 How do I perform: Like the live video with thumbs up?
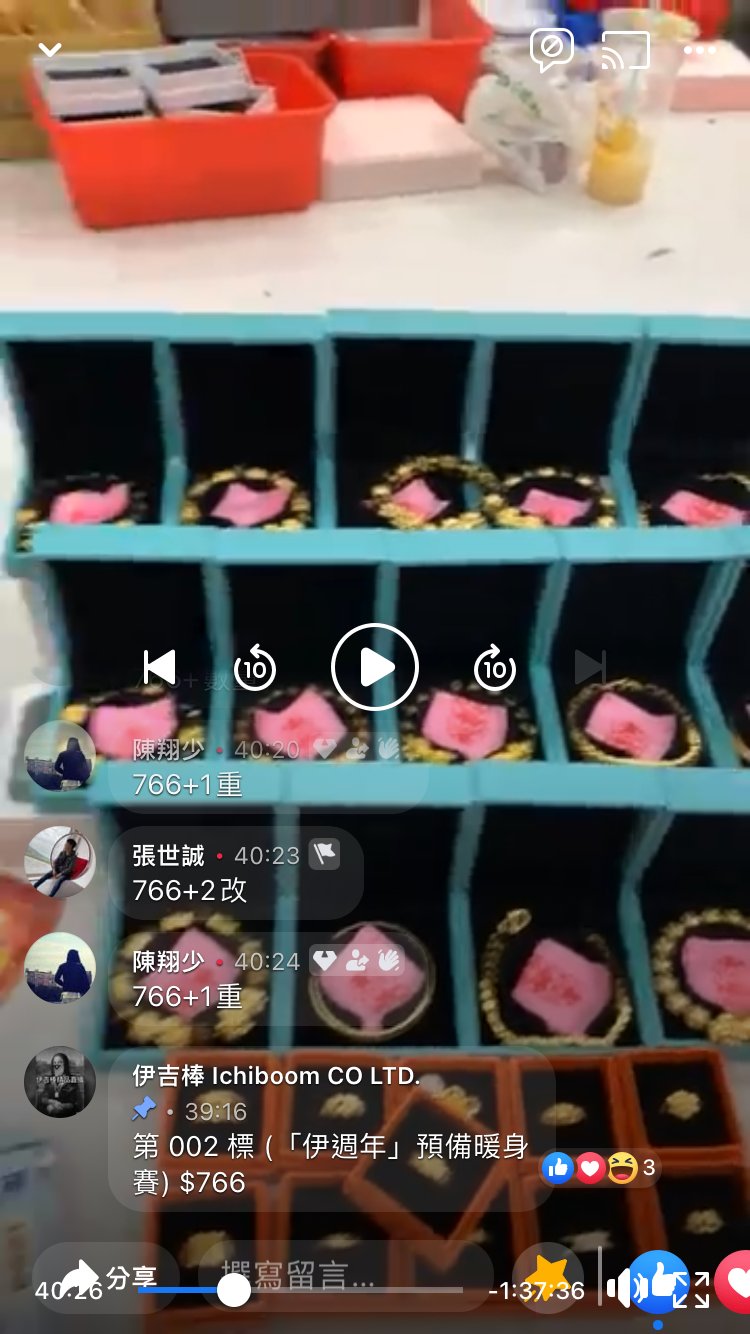[660, 1280]
